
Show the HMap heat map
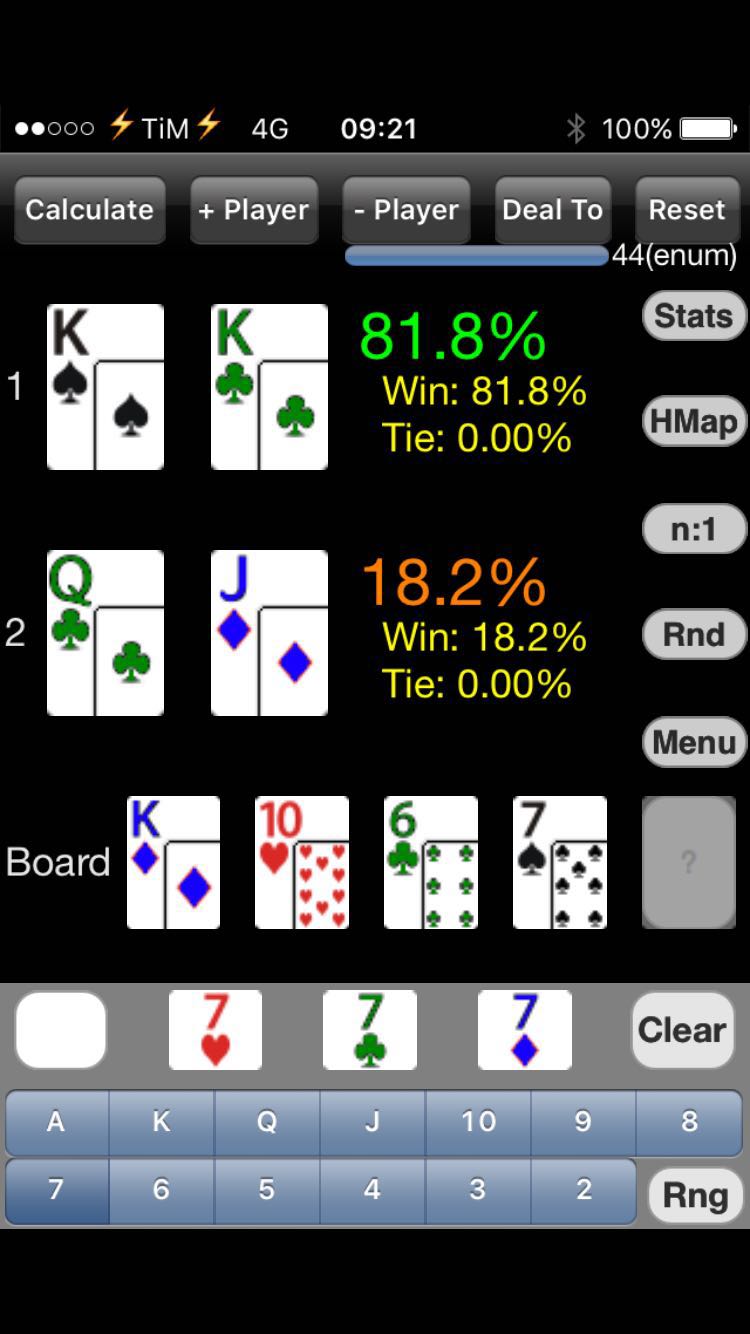tap(694, 422)
